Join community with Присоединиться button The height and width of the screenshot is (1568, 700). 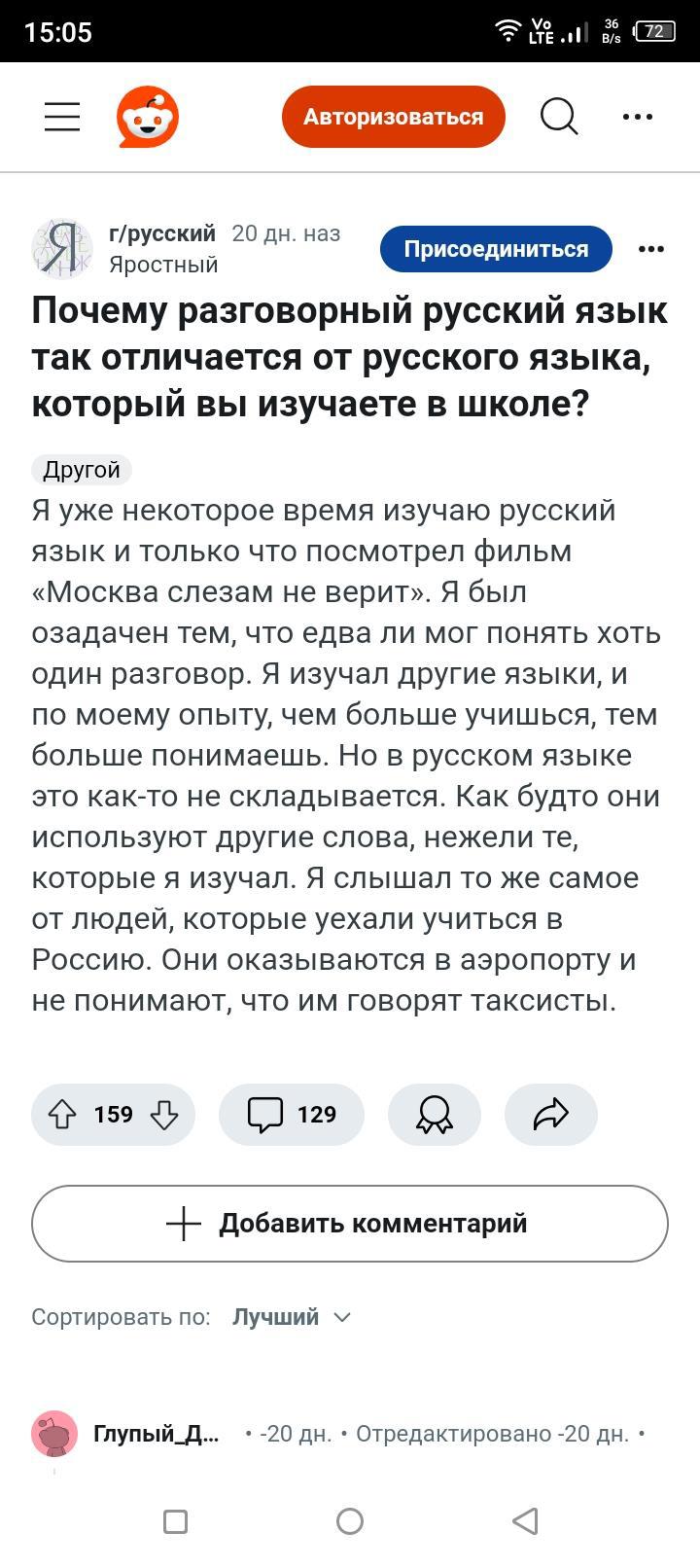(x=496, y=249)
